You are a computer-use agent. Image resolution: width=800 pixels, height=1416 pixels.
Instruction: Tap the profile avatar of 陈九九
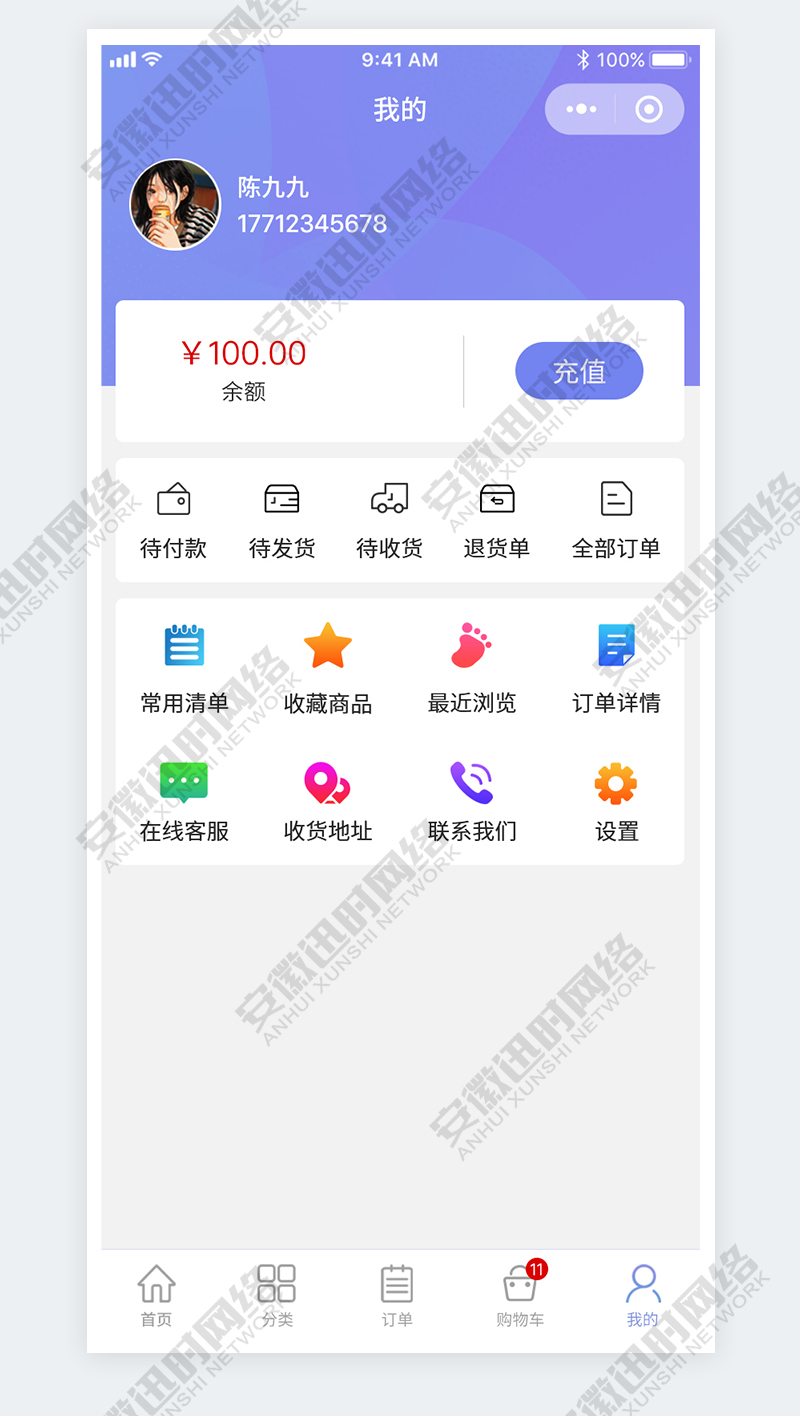(175, 204)
